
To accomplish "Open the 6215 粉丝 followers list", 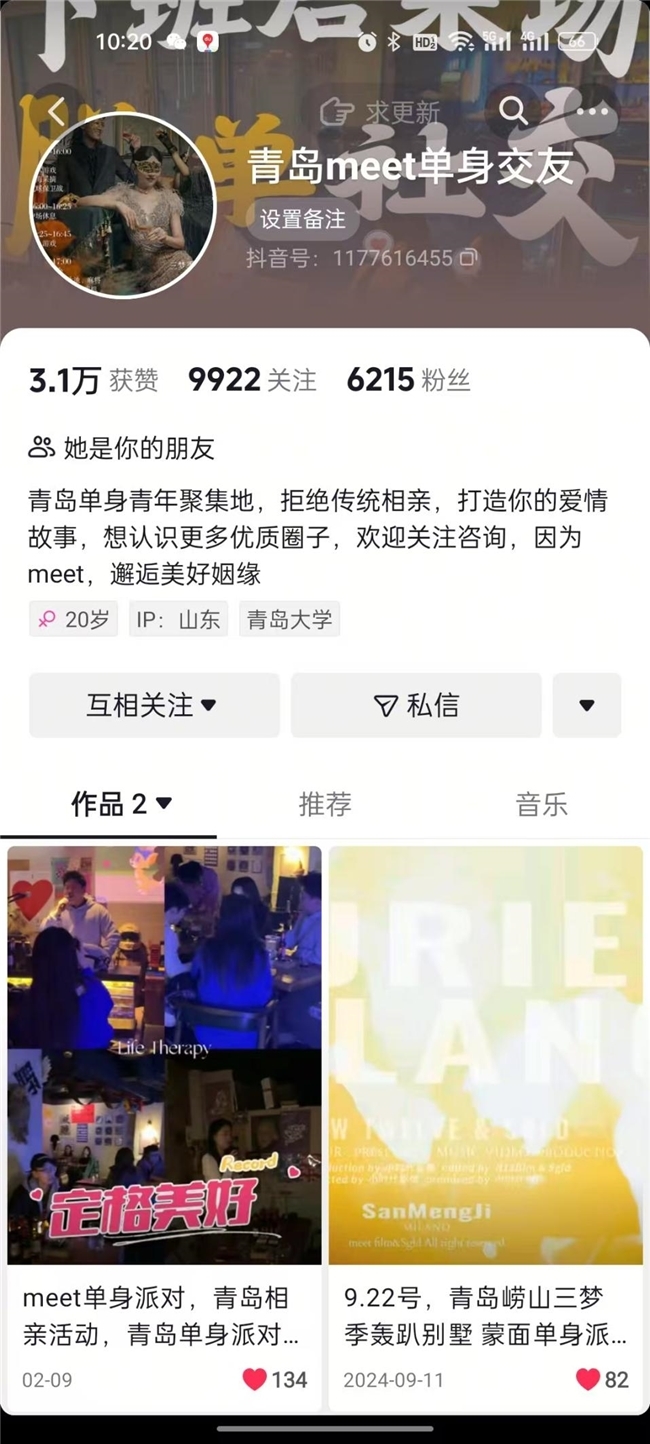I will click(408, 380).
